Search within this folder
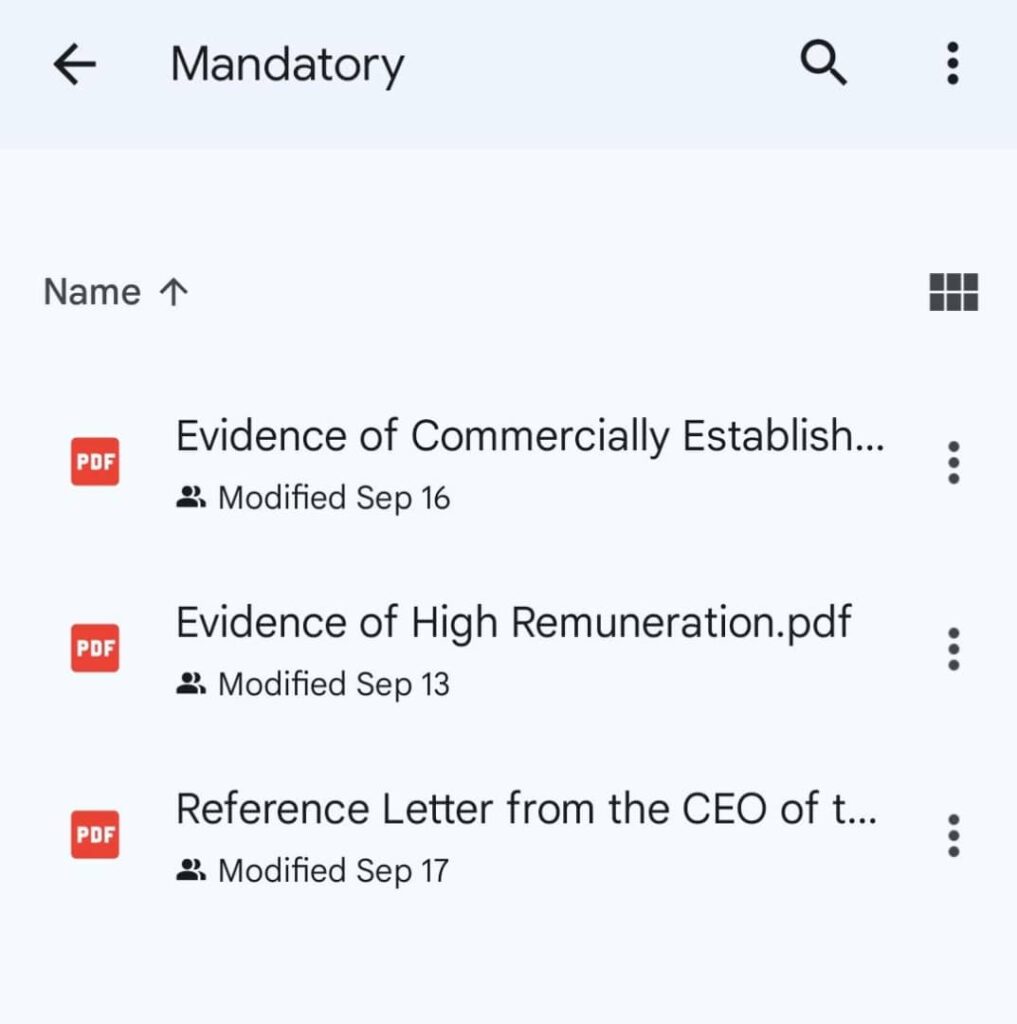Viewport: 1017px width, 1024px height. click(x=824, y=64)
